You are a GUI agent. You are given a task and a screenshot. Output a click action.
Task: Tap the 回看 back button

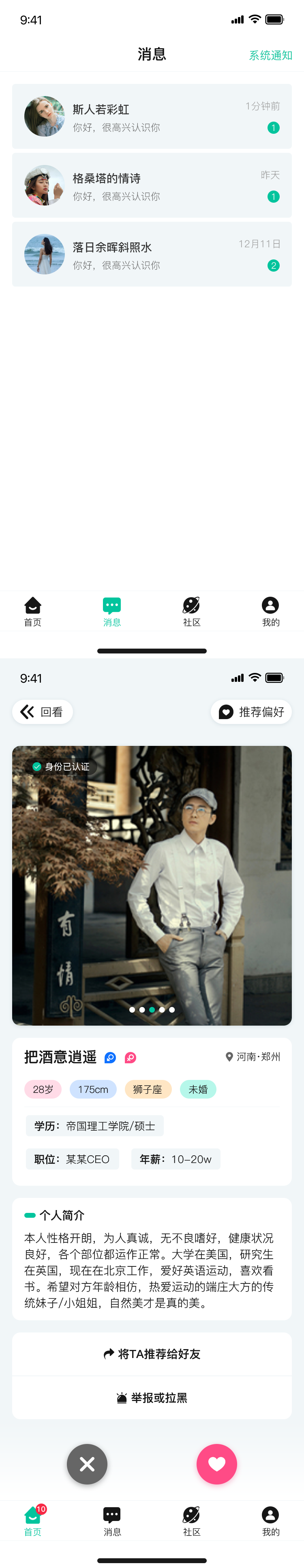(x=42, y=711)
